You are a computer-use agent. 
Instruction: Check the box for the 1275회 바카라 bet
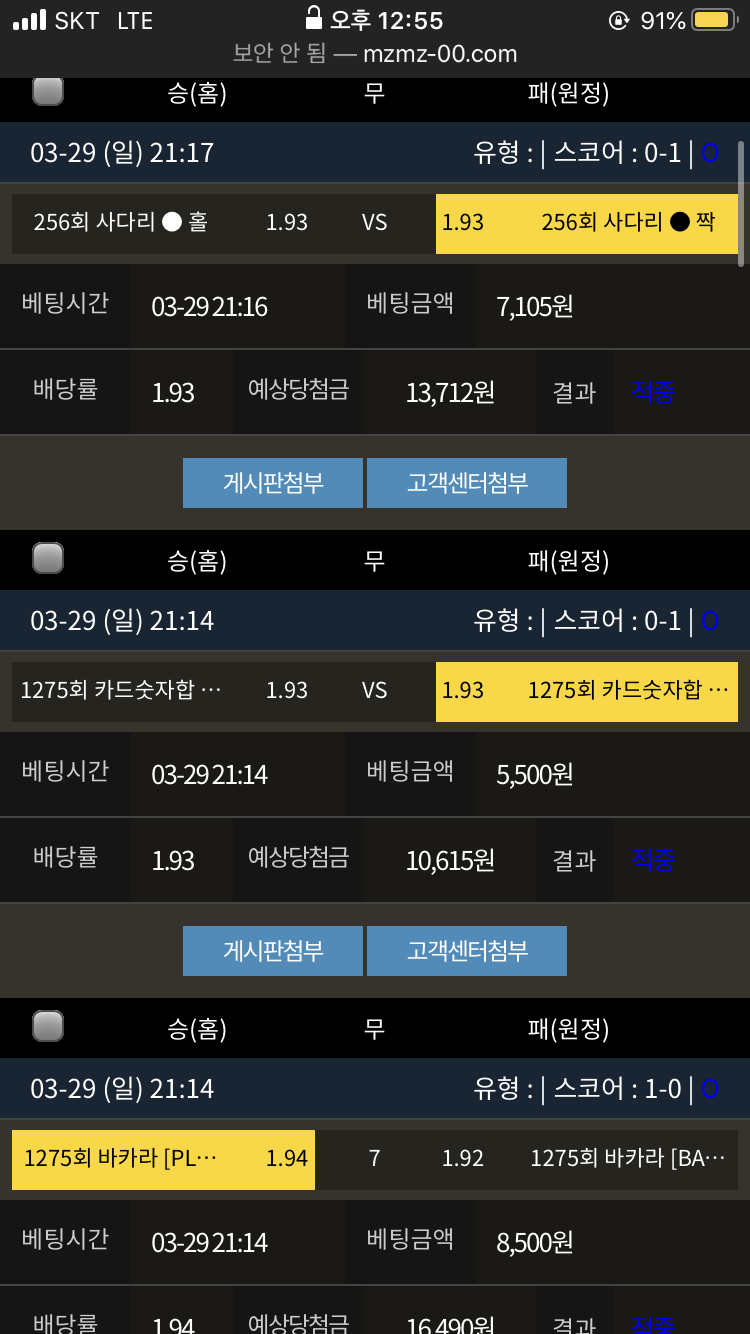[48, 1026]
